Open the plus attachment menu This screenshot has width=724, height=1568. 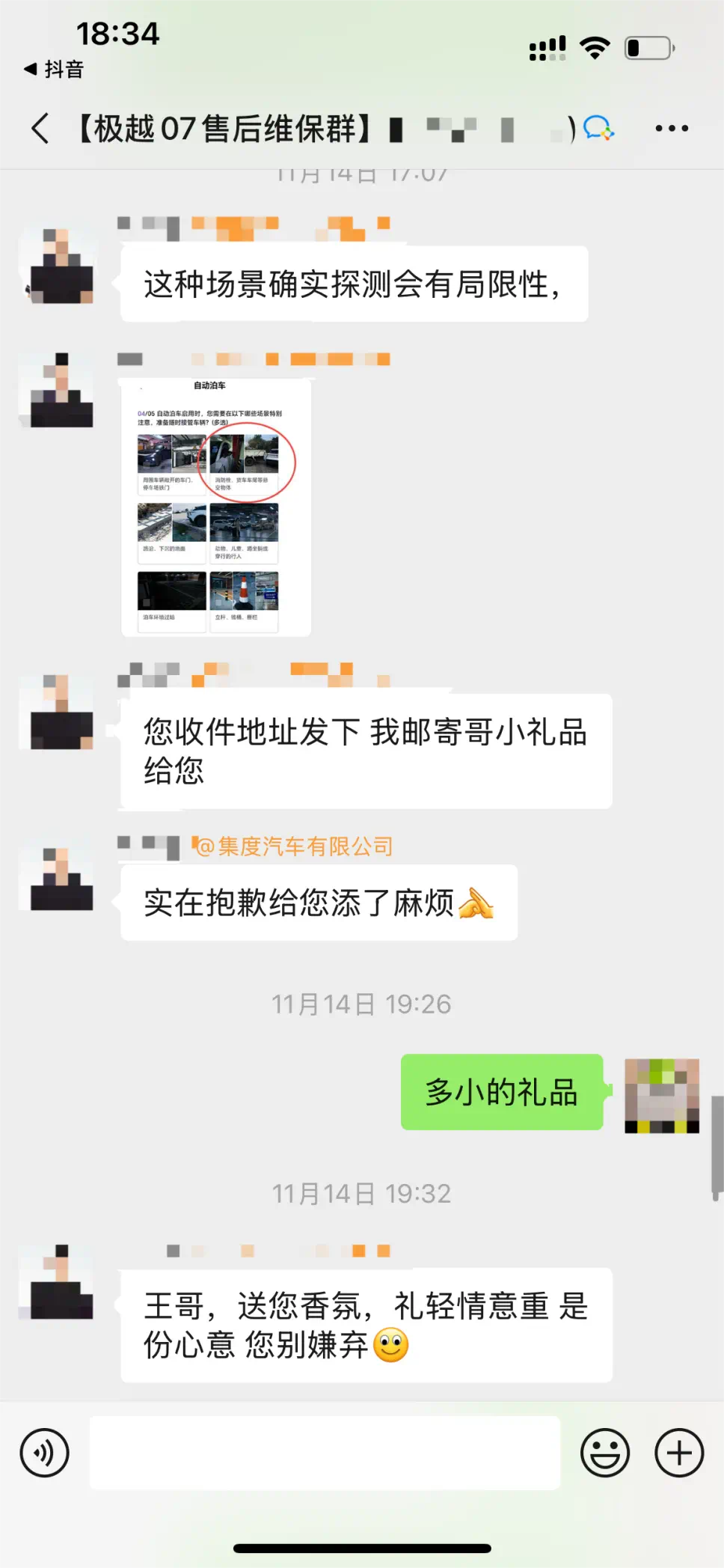tap(679, 1453)
